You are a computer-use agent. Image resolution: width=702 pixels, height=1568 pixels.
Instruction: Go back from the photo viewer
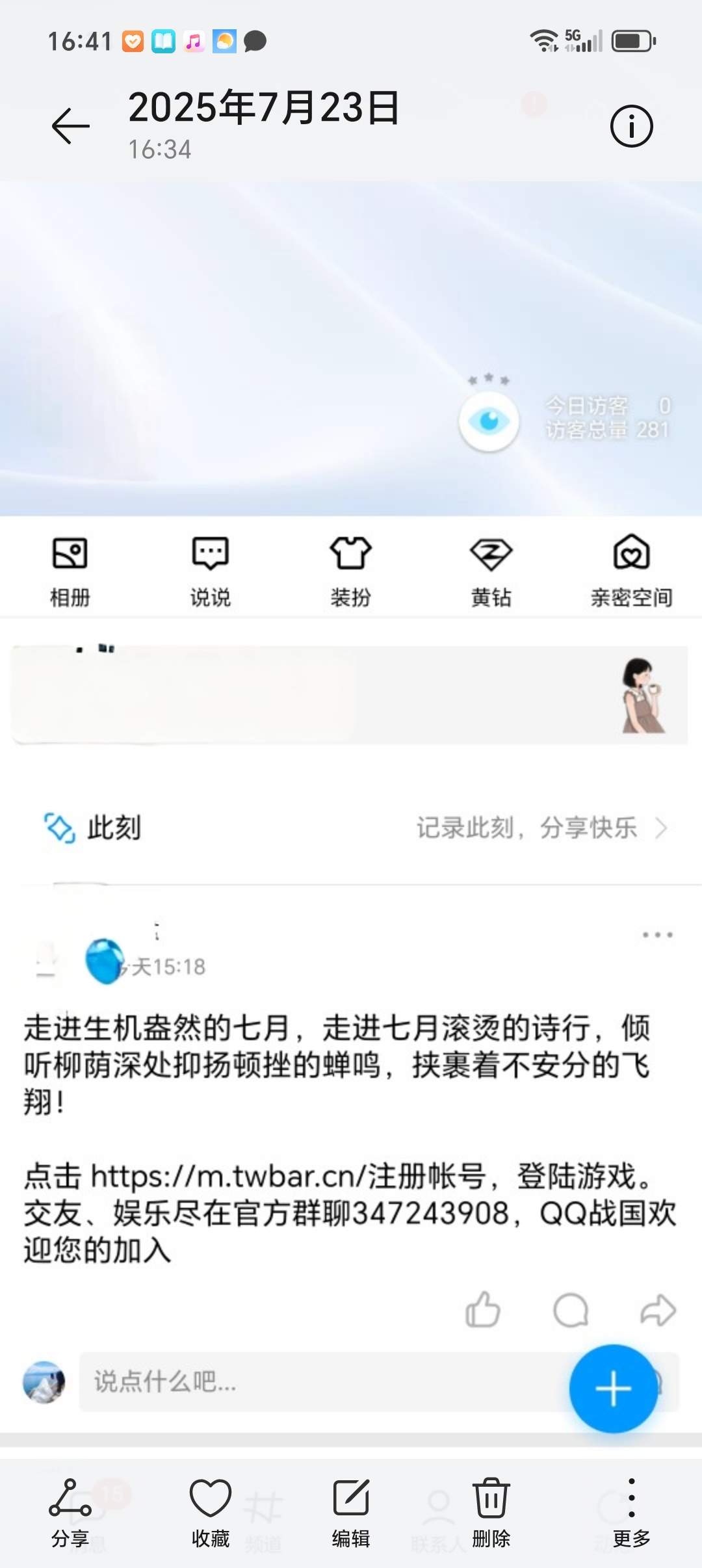70,125
